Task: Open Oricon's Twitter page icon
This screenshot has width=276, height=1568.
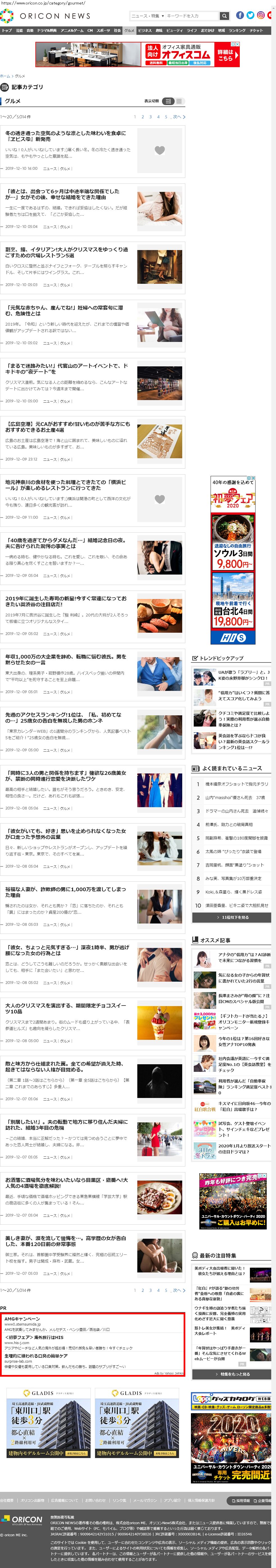Action: point(250,15)
